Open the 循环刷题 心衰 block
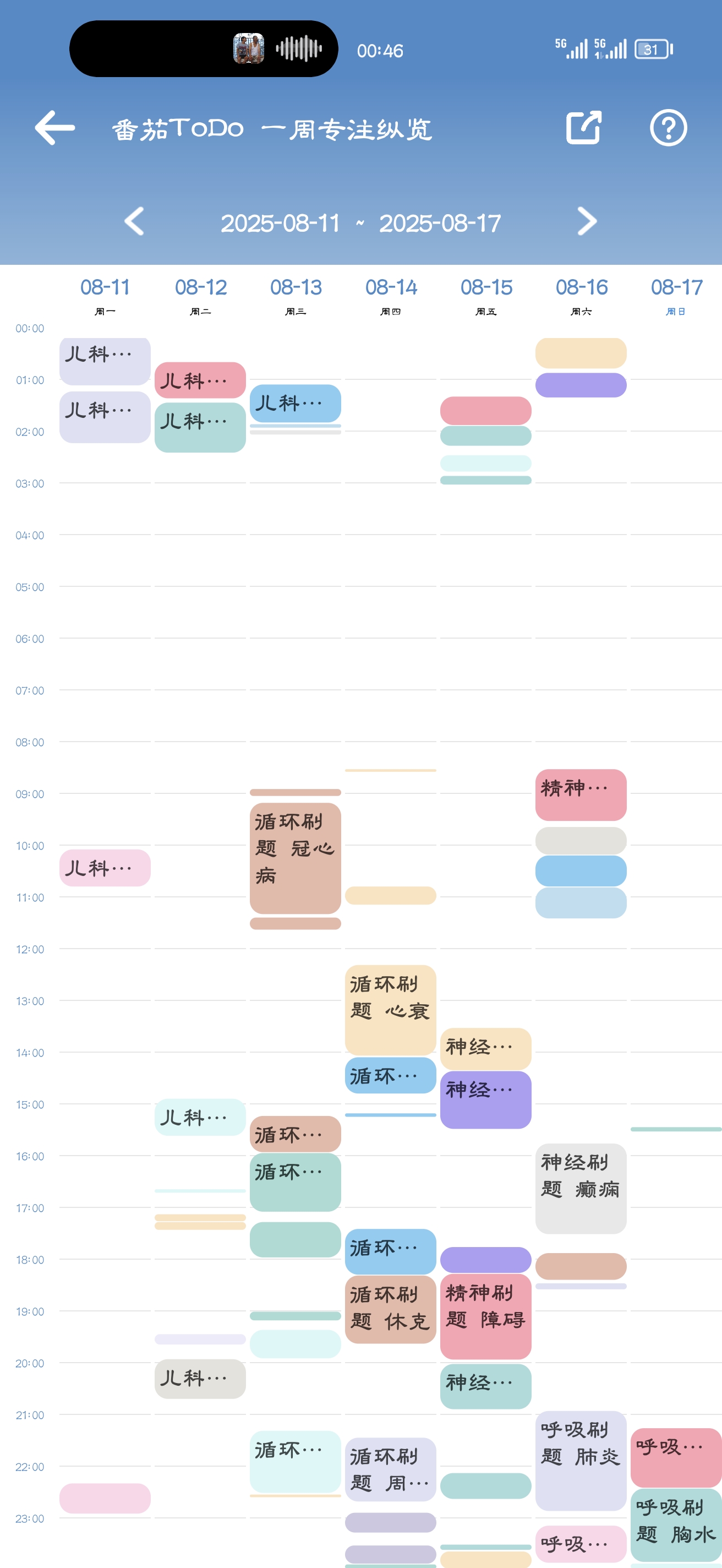Screen dimensions: 722x1568 click(390, 1009)
